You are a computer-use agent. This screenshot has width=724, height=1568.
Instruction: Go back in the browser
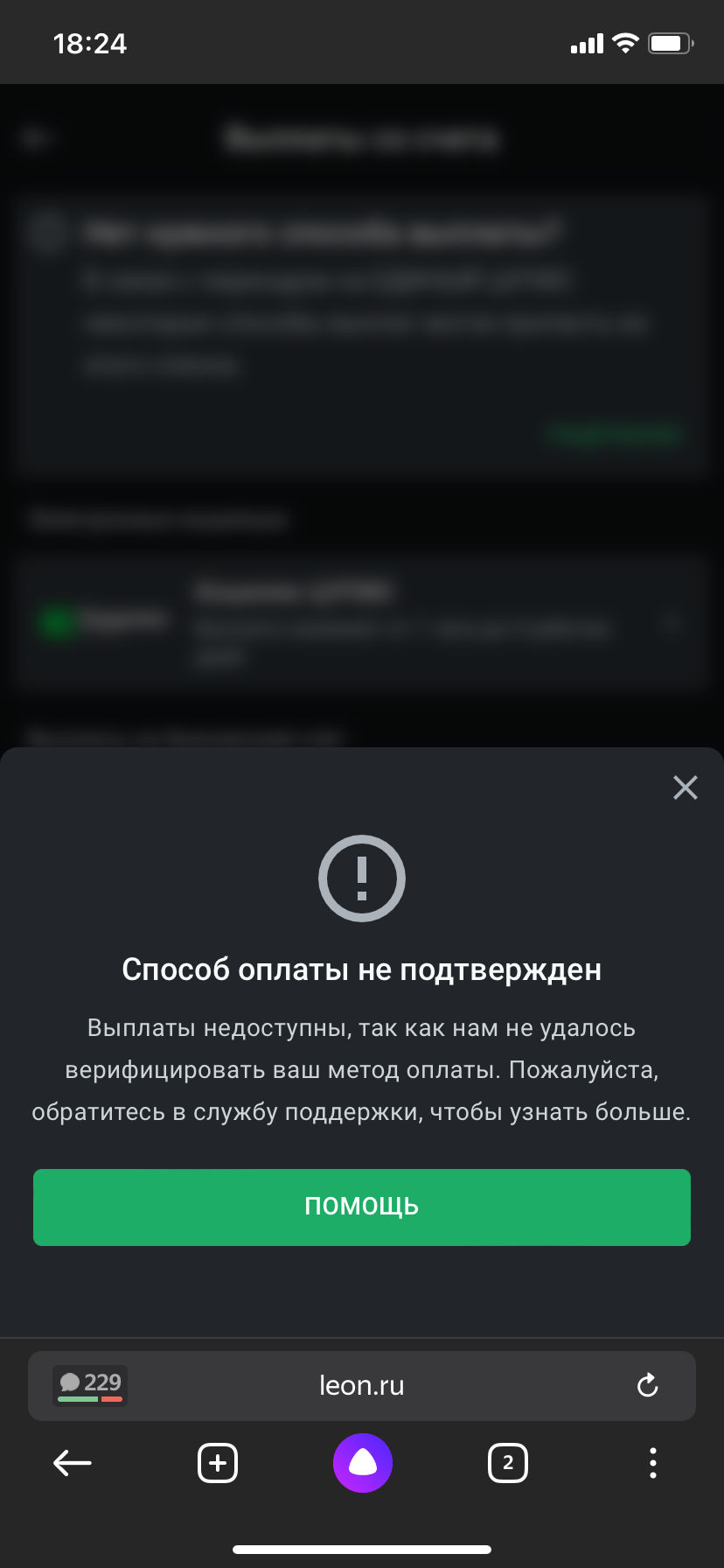pyautogui.click(x=73, y=1462)
